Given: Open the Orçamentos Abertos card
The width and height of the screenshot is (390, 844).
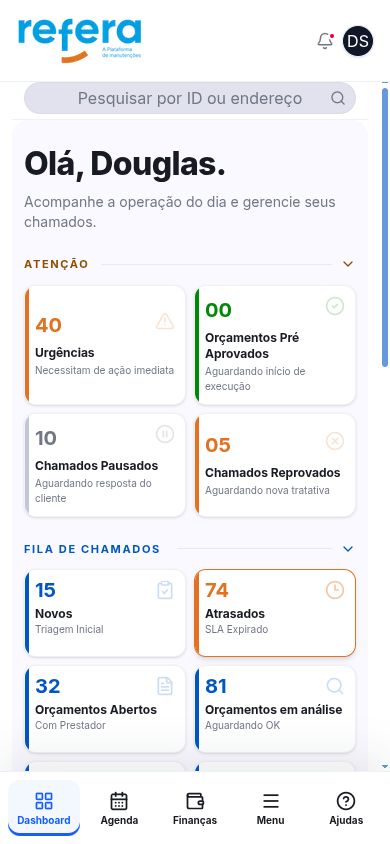Looking at the screenshot, I should click(x=105, y=709).
